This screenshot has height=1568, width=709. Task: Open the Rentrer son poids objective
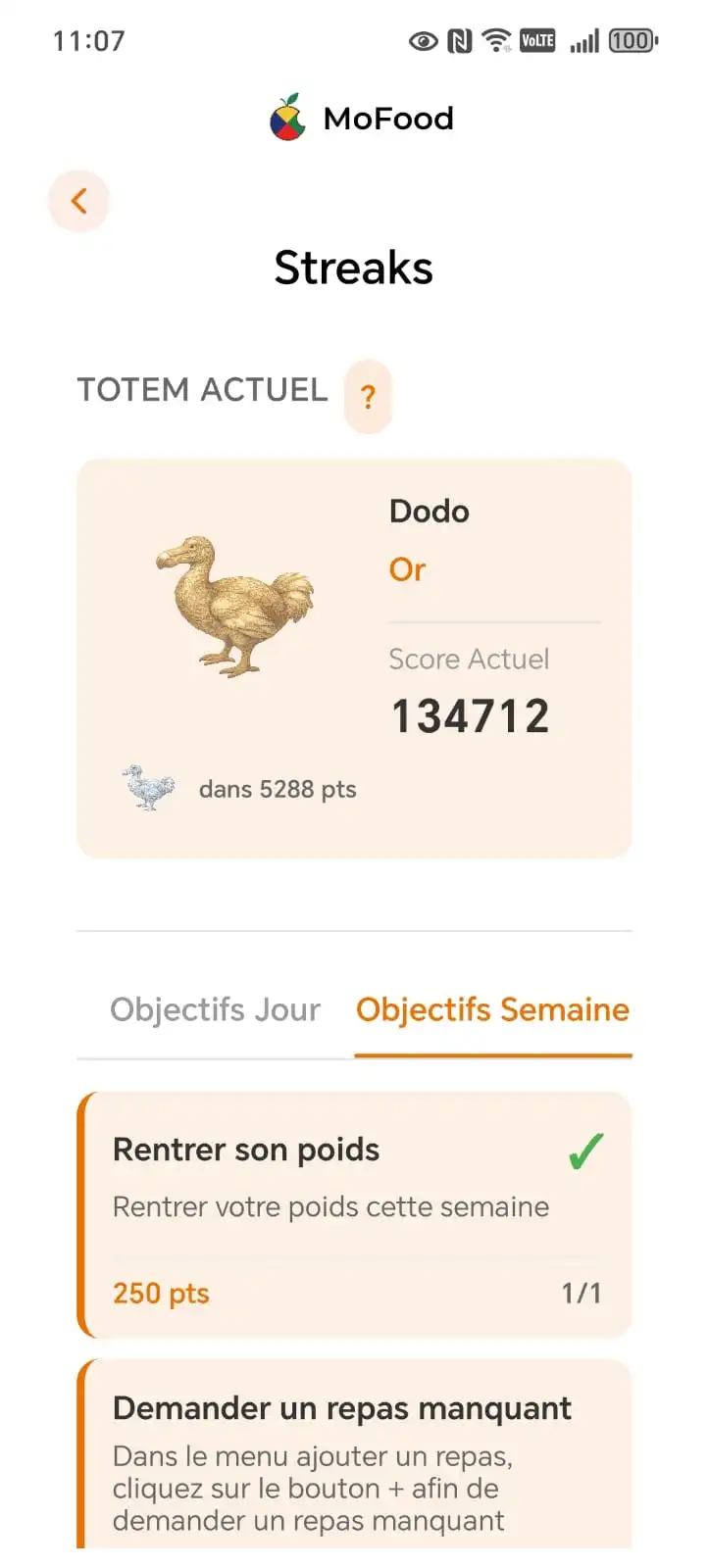coord(354,1215)
